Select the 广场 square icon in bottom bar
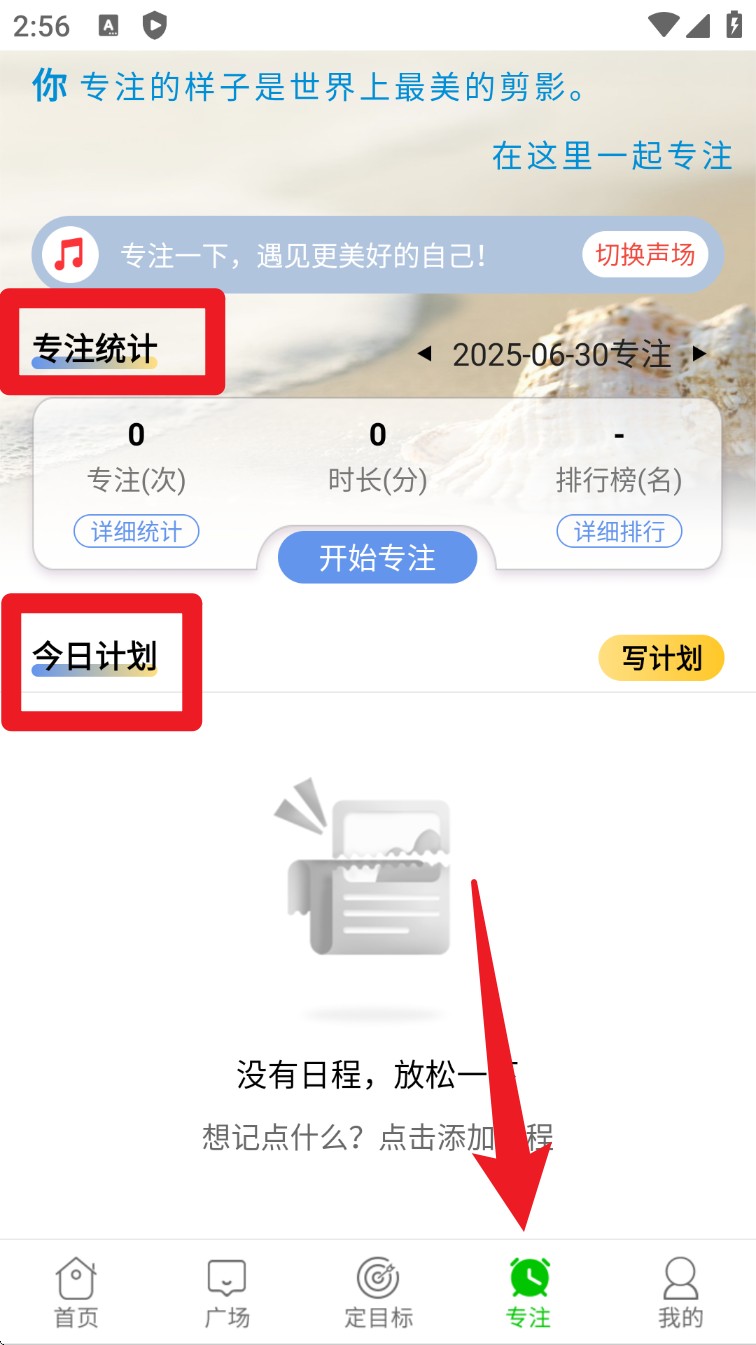 [x=226, y=1290]
